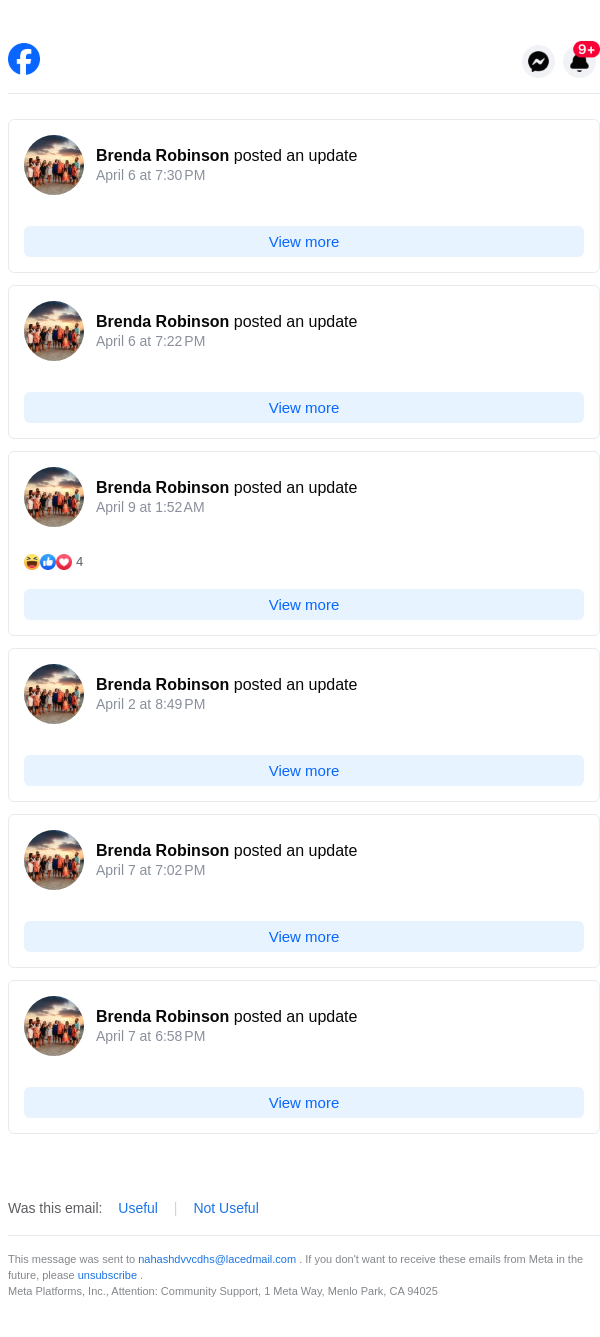Open Brenda Robinson's April 9 1:52 AM post name

click(x=162, y=488)
